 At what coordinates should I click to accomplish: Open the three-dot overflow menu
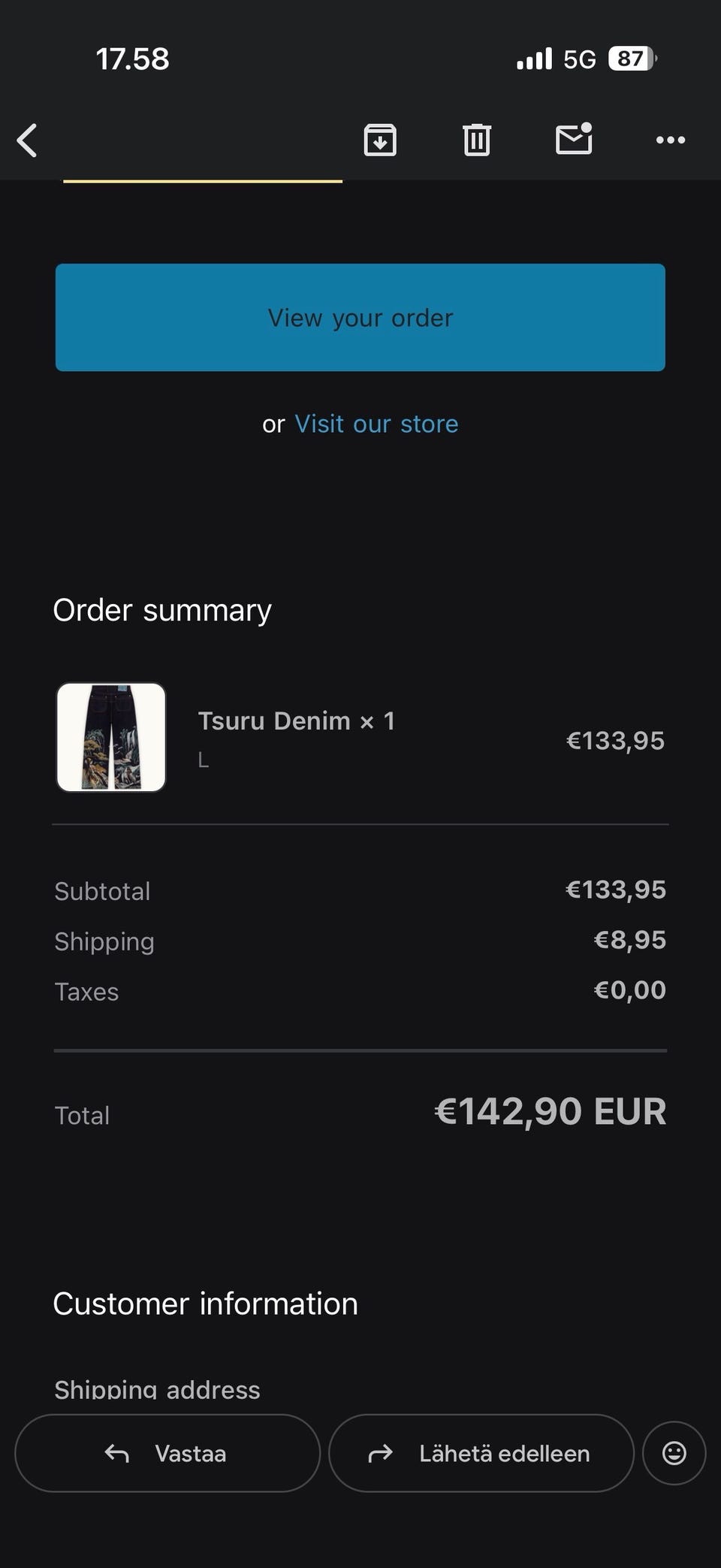[x=671, y=140]
